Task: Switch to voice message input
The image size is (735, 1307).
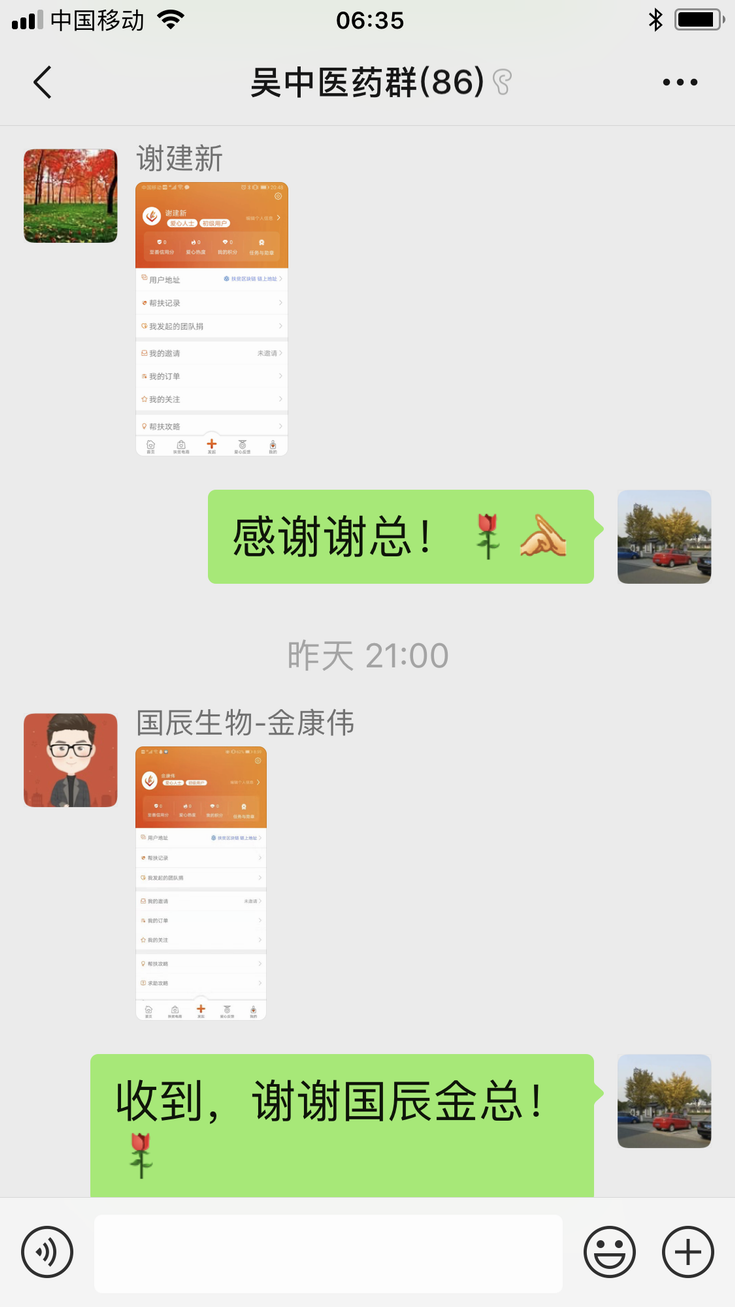Action: [x=47, y=1252]
